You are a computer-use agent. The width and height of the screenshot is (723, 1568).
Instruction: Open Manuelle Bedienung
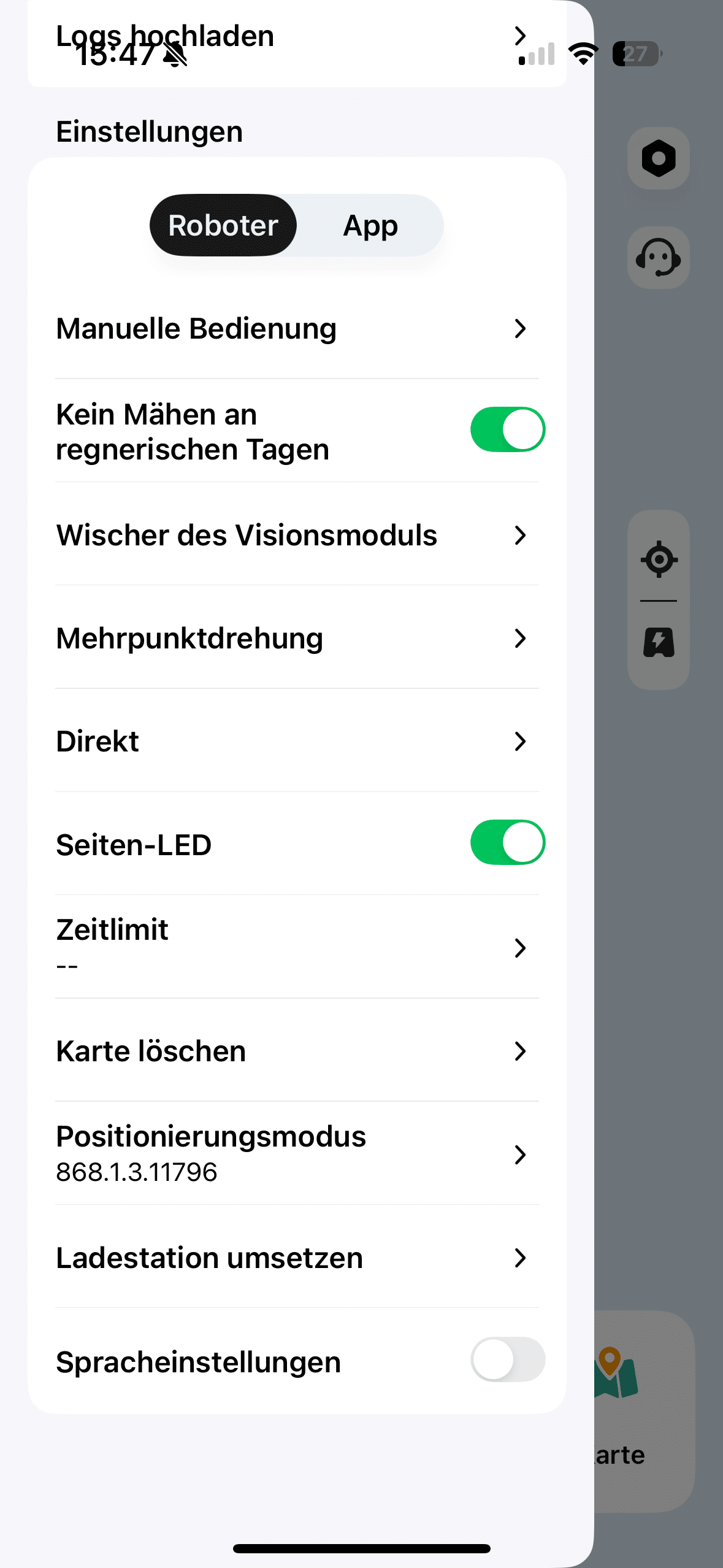point(297,329)
